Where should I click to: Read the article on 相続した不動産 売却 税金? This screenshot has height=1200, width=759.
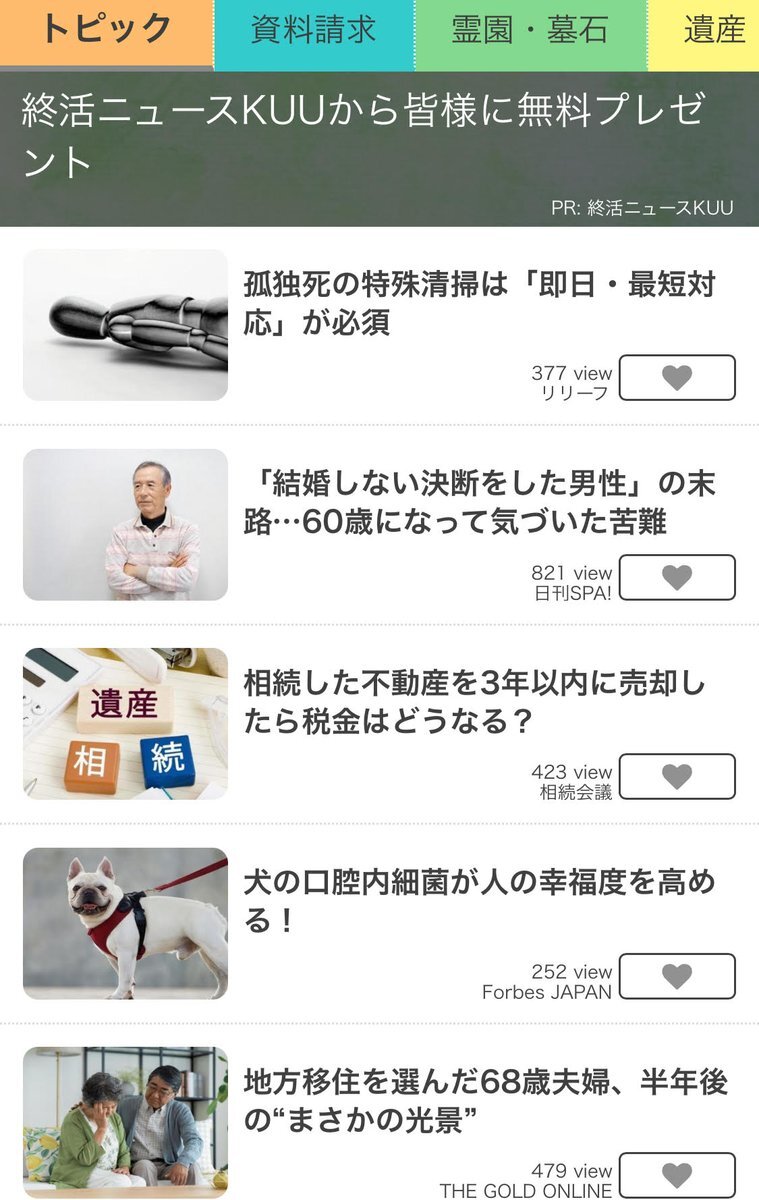pyautogui.click(x=475, y=702)
